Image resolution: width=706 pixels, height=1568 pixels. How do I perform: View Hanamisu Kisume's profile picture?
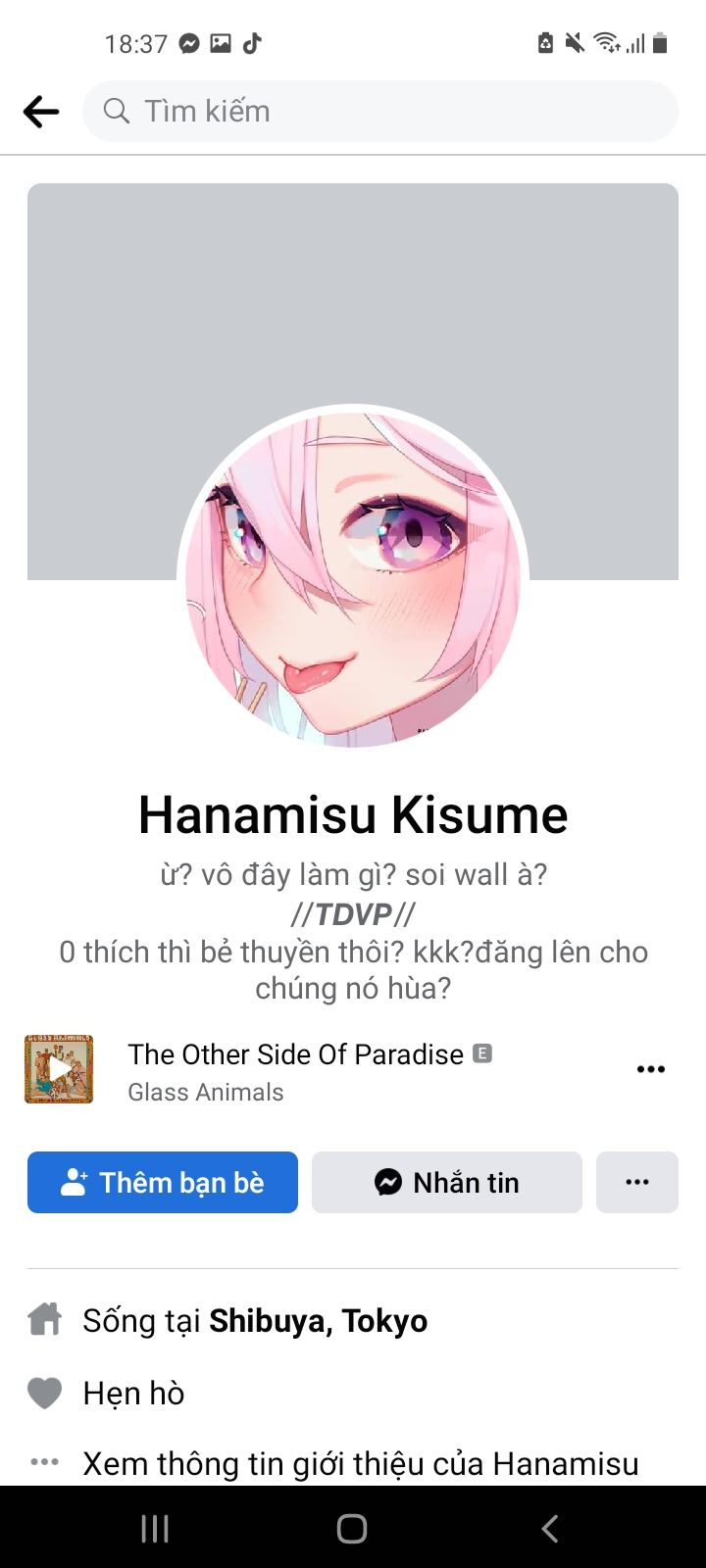point(353,578)
